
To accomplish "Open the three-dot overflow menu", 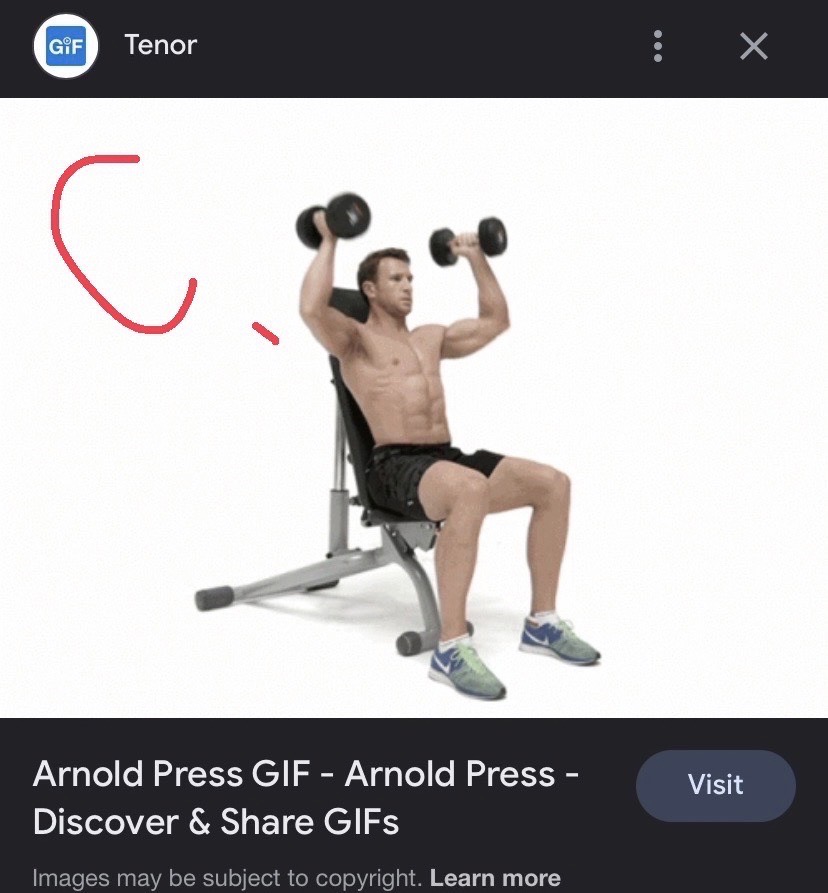I will coord(657,46).
